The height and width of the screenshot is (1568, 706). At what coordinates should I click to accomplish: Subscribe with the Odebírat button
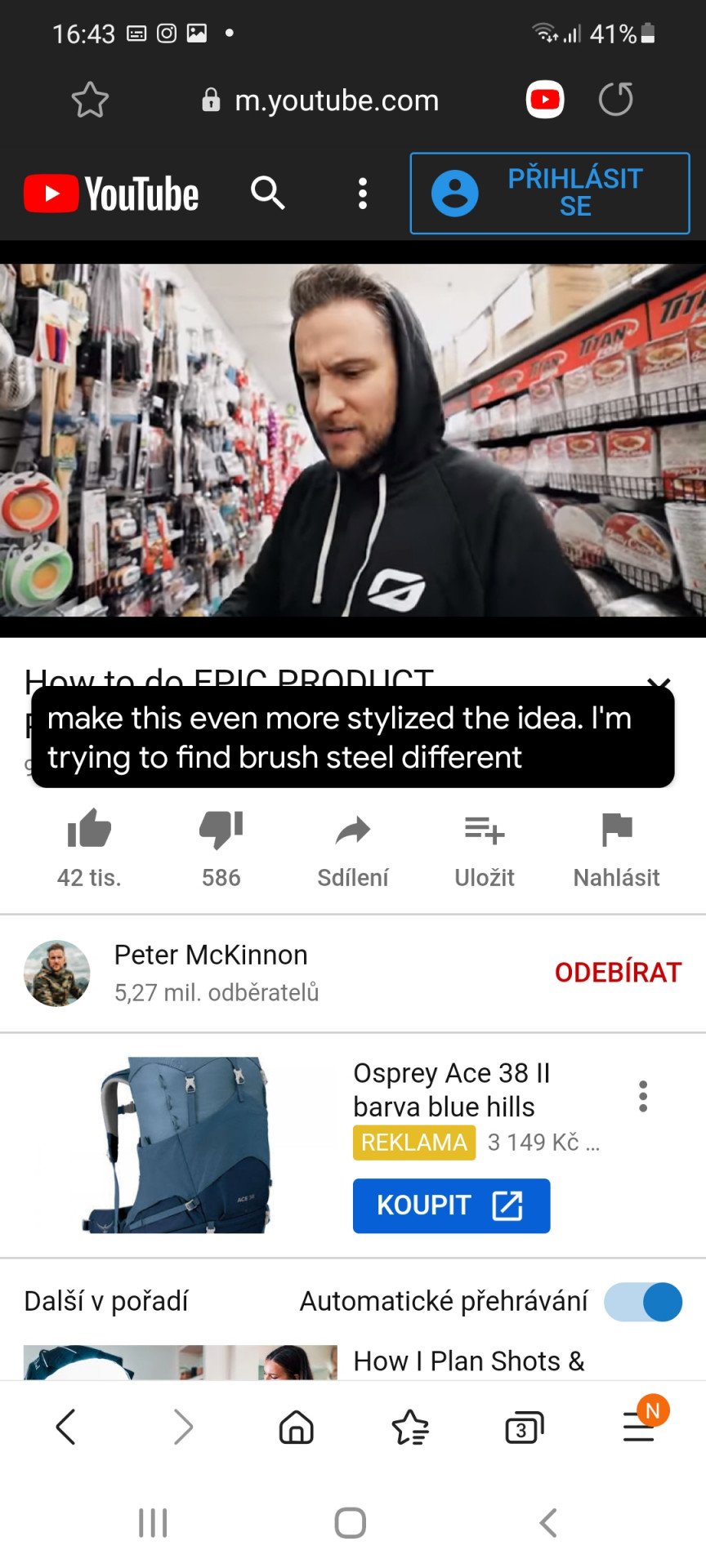(618, 973)
